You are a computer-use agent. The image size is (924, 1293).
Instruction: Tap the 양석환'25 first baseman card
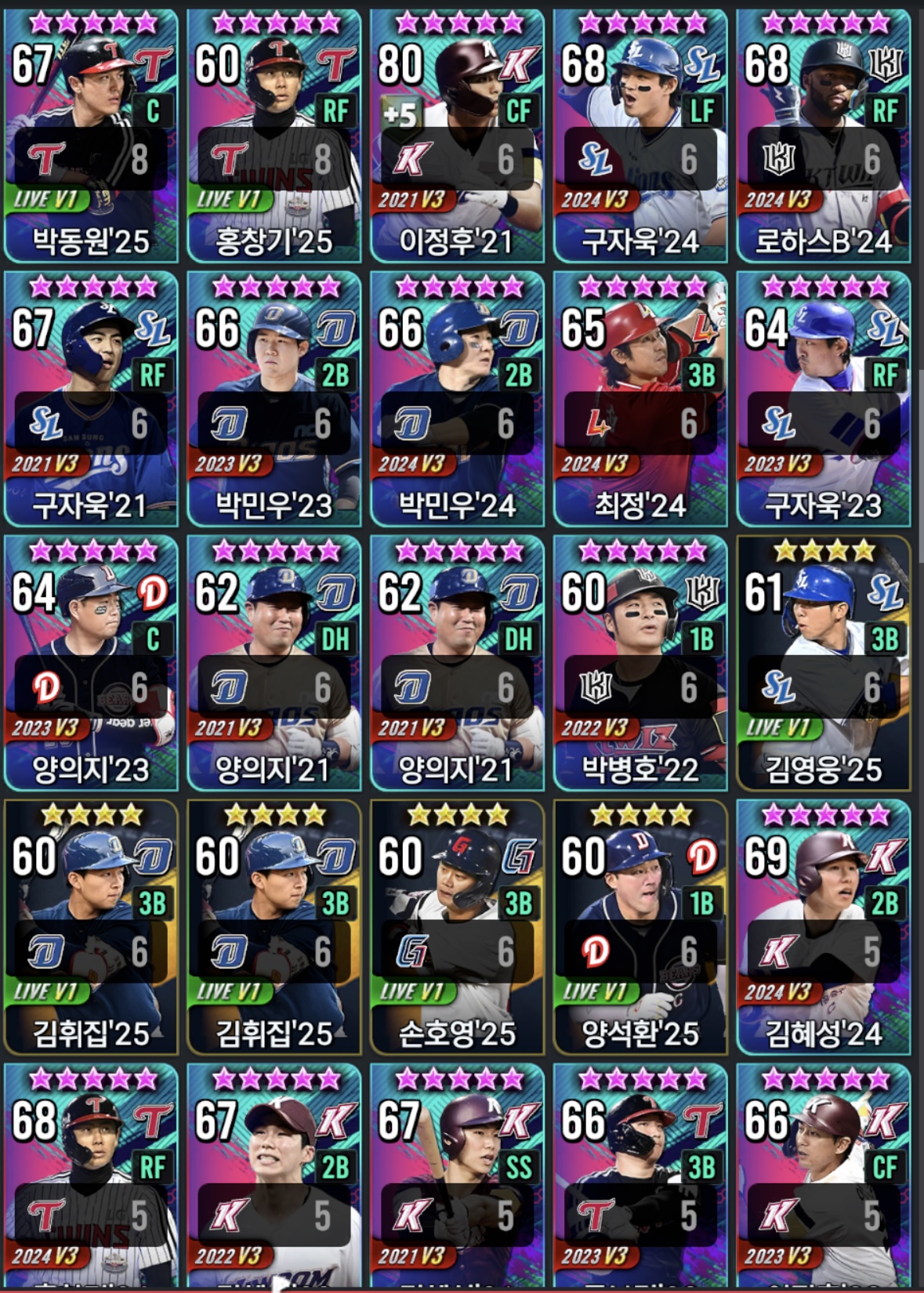(x=640, y=927)
